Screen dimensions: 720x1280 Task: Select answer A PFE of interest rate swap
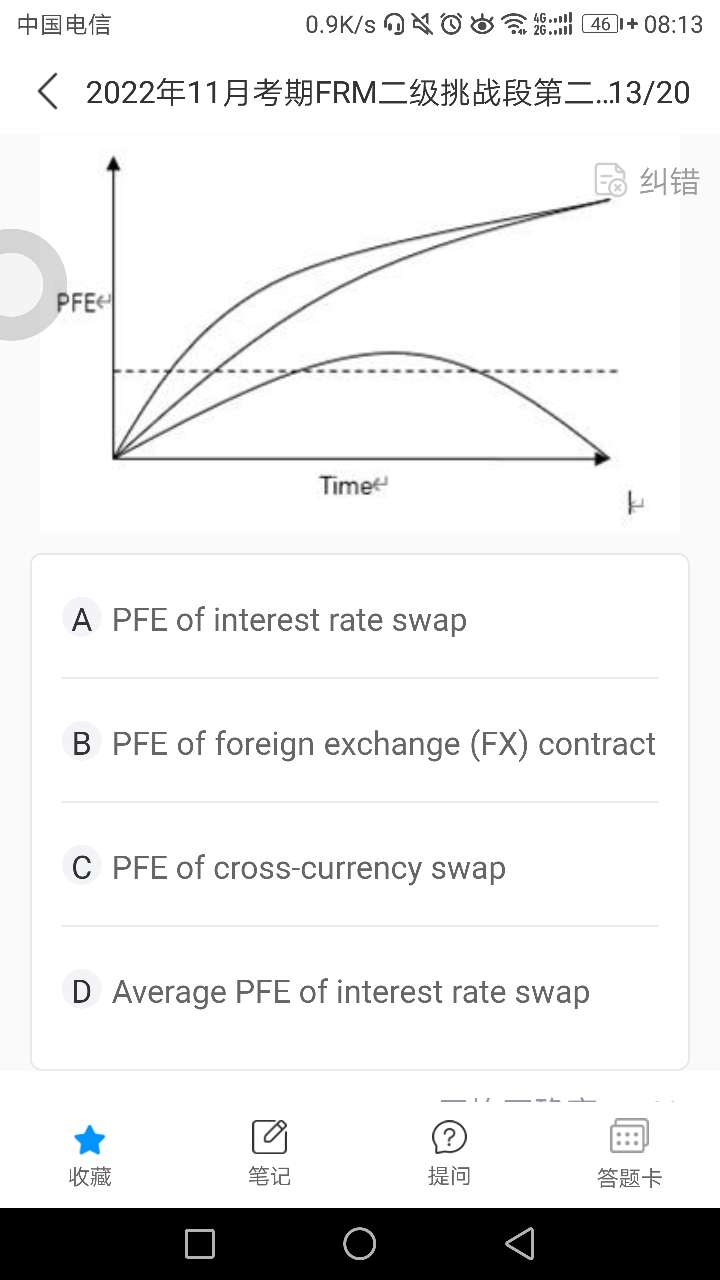click(x=360, y=620)
